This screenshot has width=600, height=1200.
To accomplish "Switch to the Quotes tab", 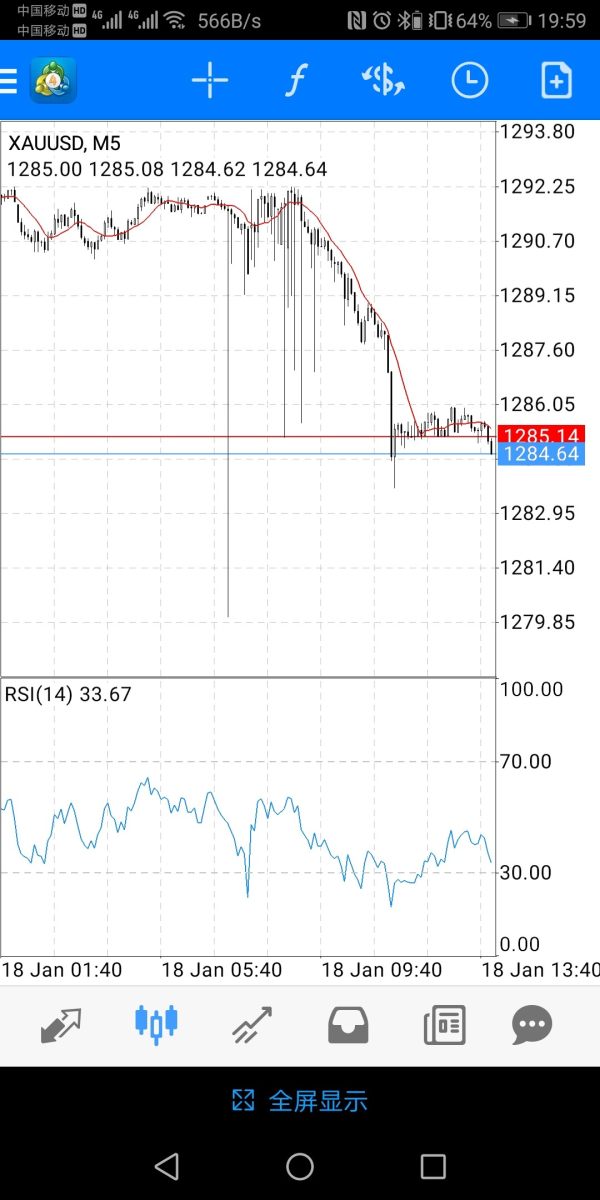I will click(61, 1025).
